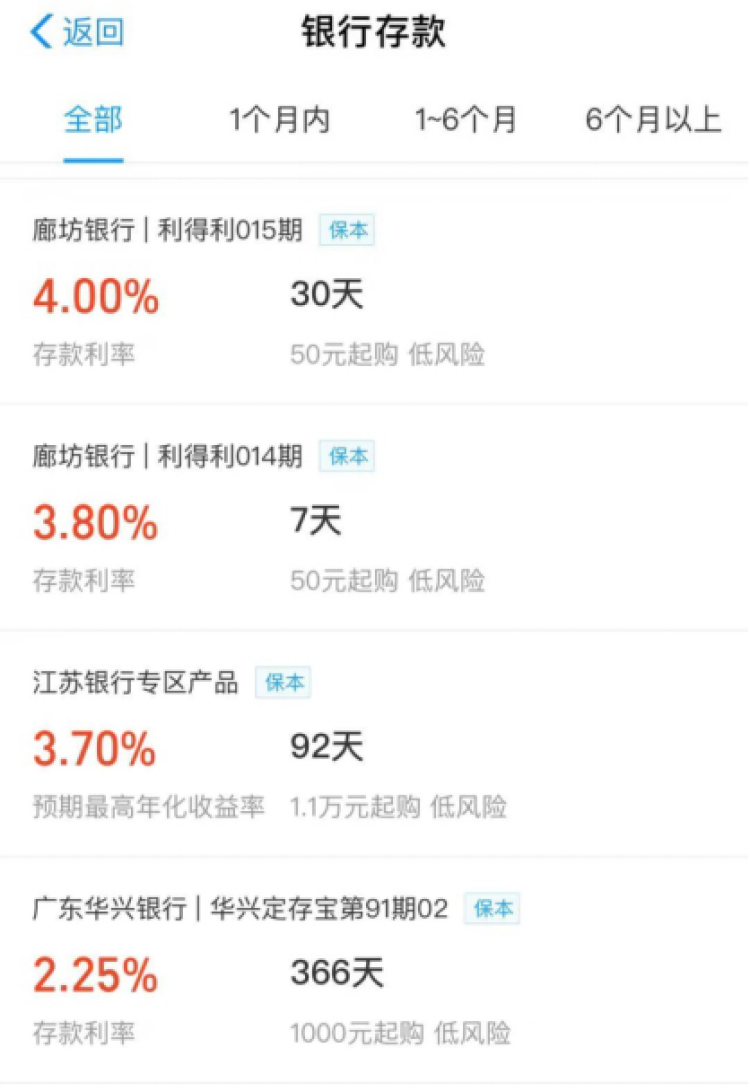Go back via the 返回 button
The image size is (750, 1091).
pos(78,32)
